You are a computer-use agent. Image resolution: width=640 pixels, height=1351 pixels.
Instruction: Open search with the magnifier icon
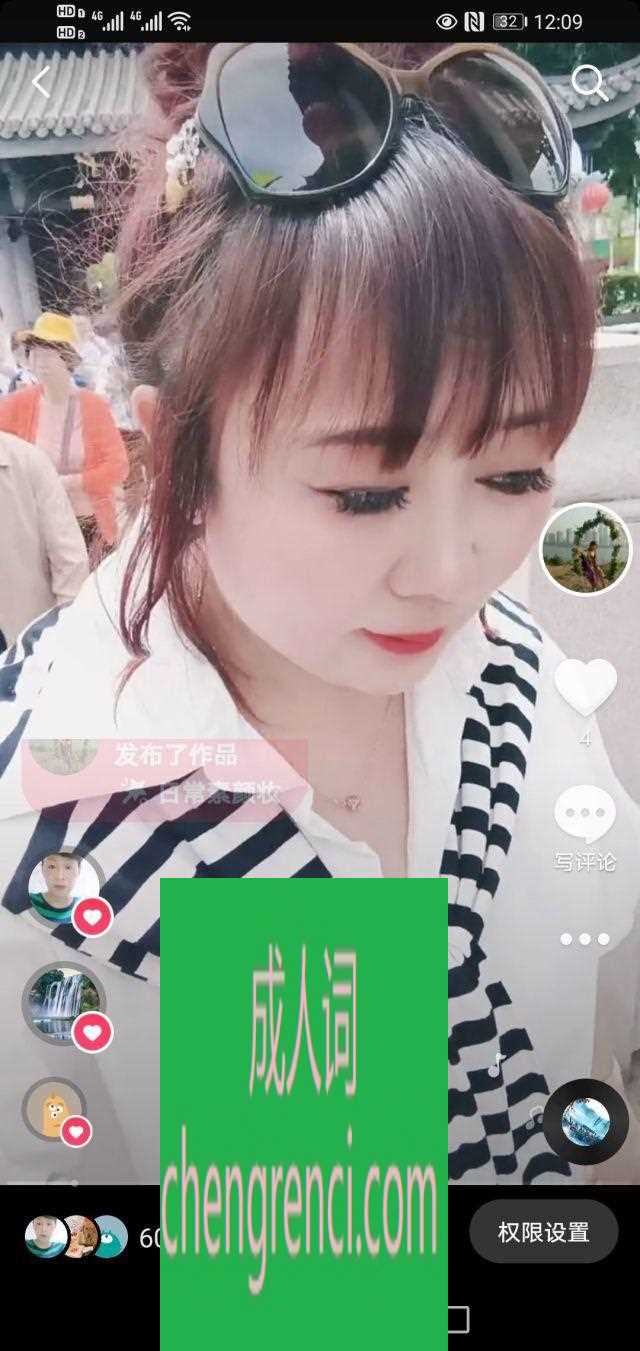click(x=589, y=84)
